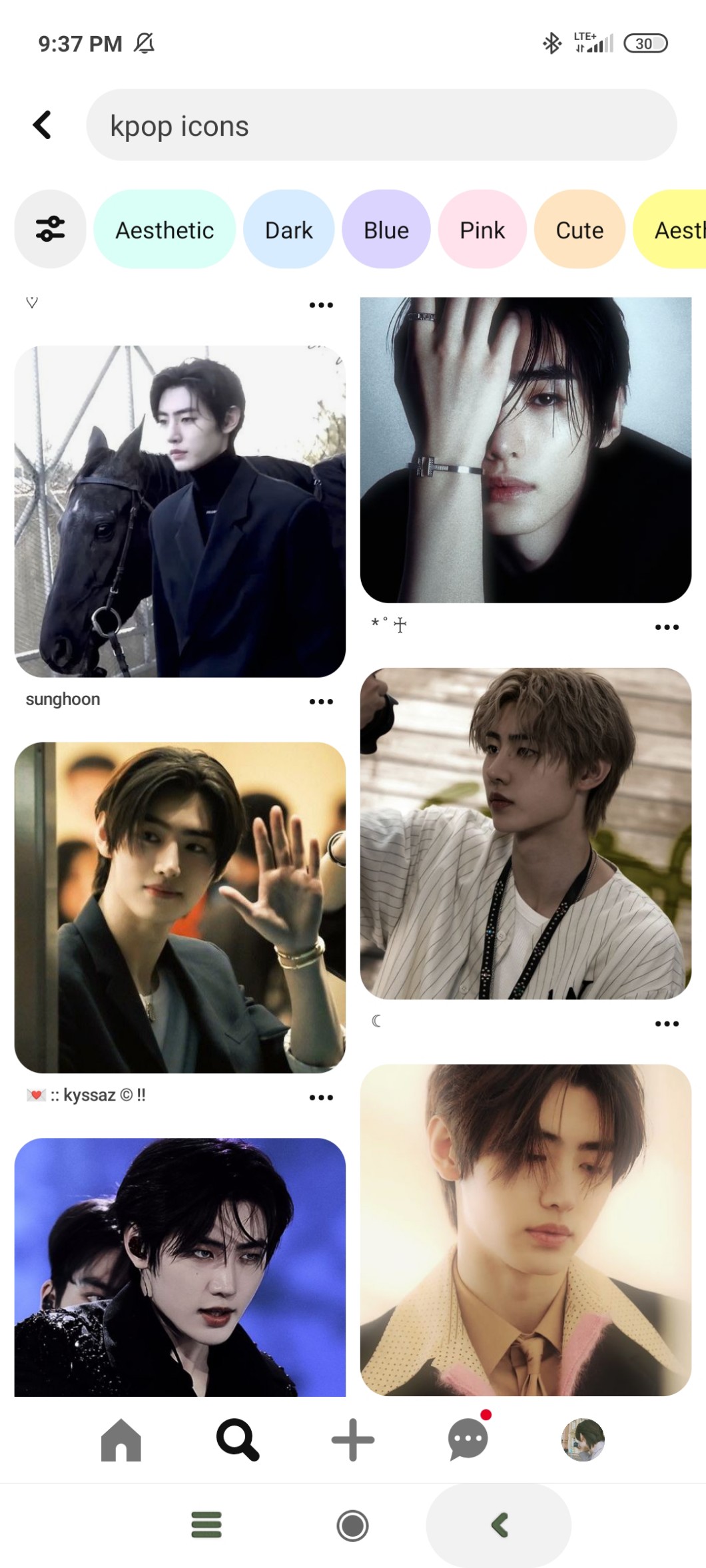Open more options for the sunghoon pin

pyautogui.click(x=321, y=702)
